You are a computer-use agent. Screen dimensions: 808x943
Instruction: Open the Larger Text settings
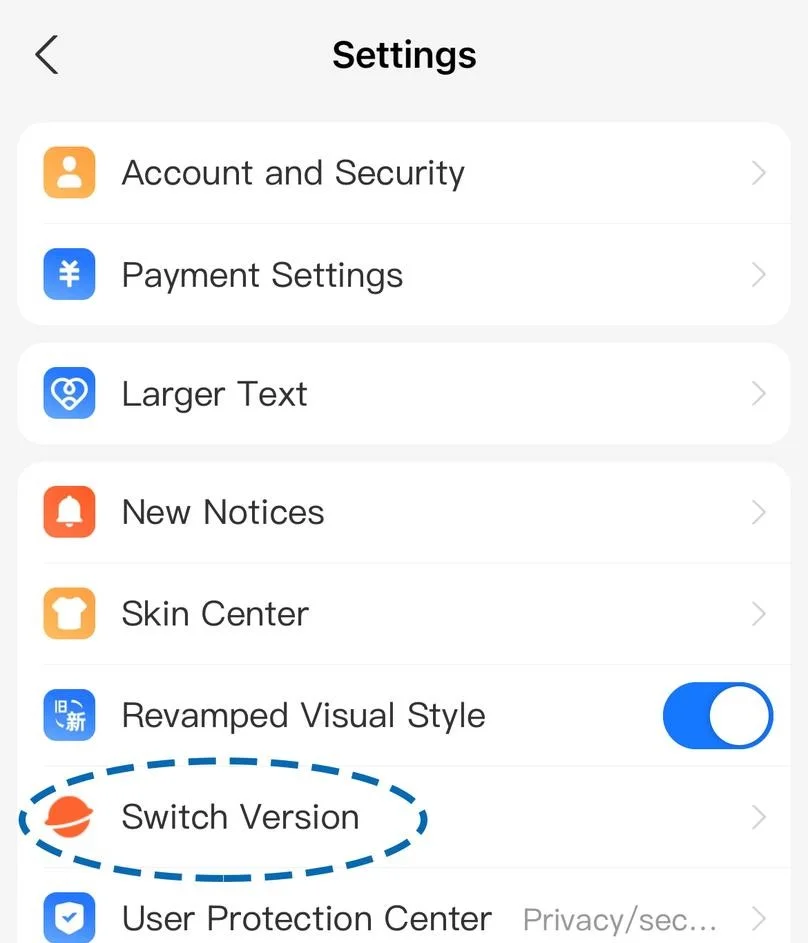(x=214, y=393)
